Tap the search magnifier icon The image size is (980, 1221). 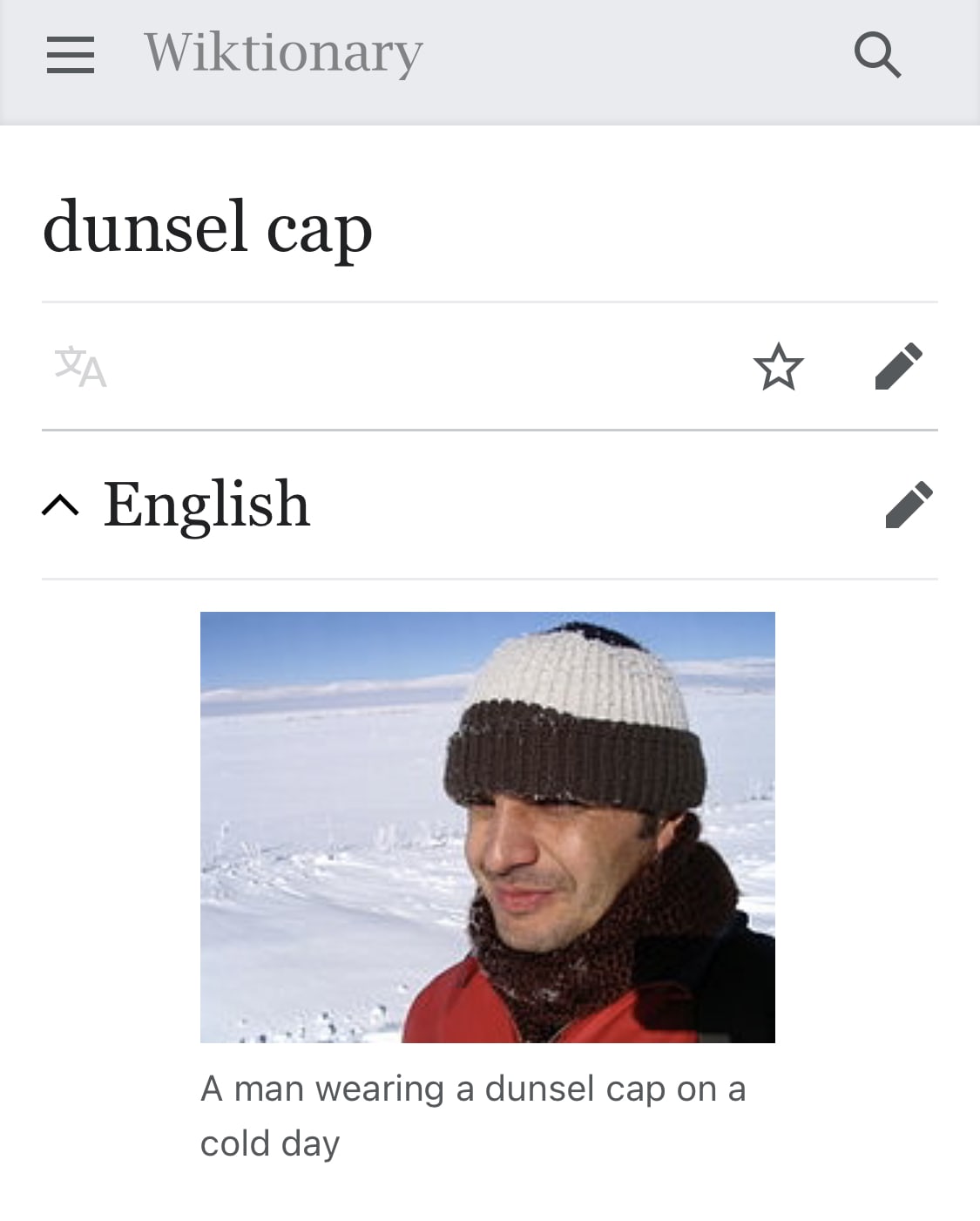coord(876,55)
